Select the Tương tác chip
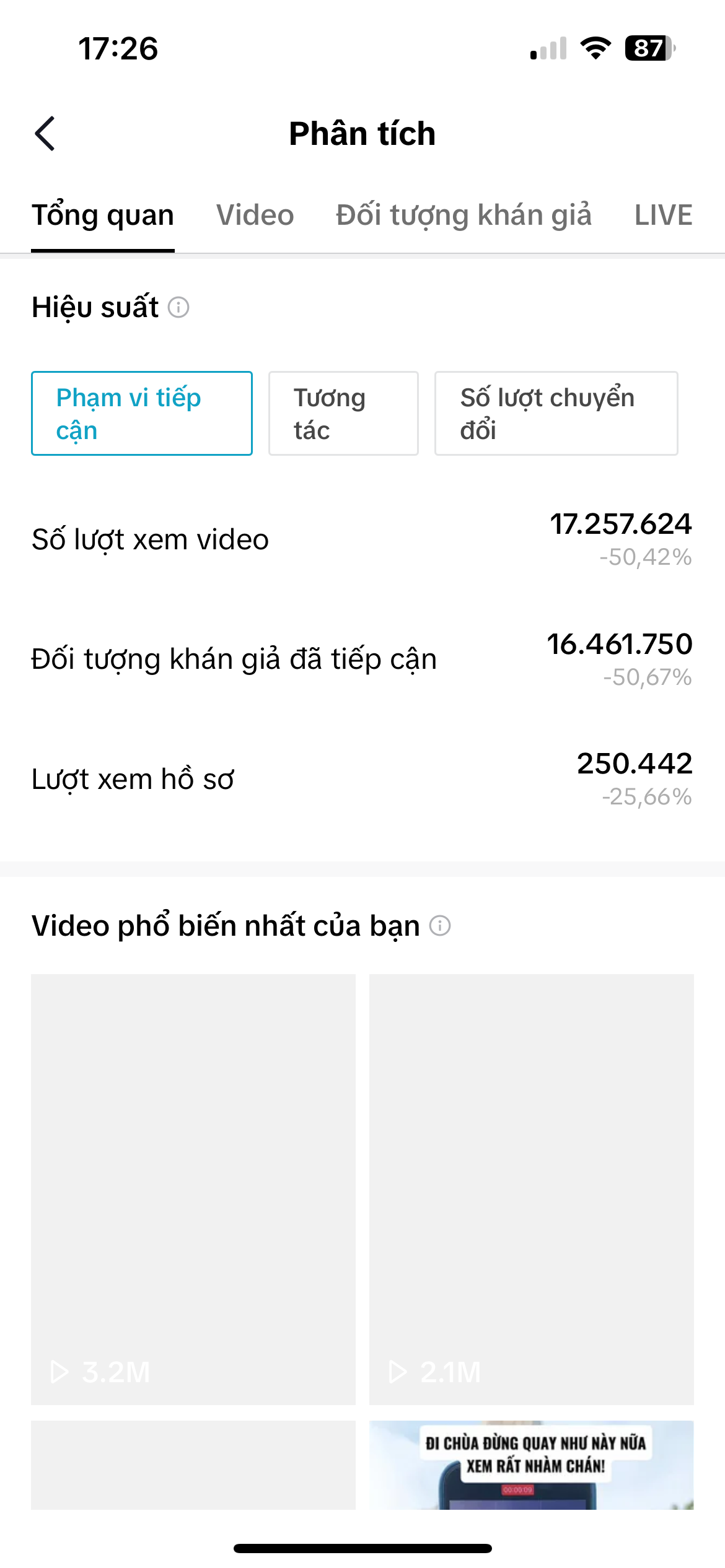Viewport: 725px width, 1568px height. pyautogui.click(x=343, y=413)
